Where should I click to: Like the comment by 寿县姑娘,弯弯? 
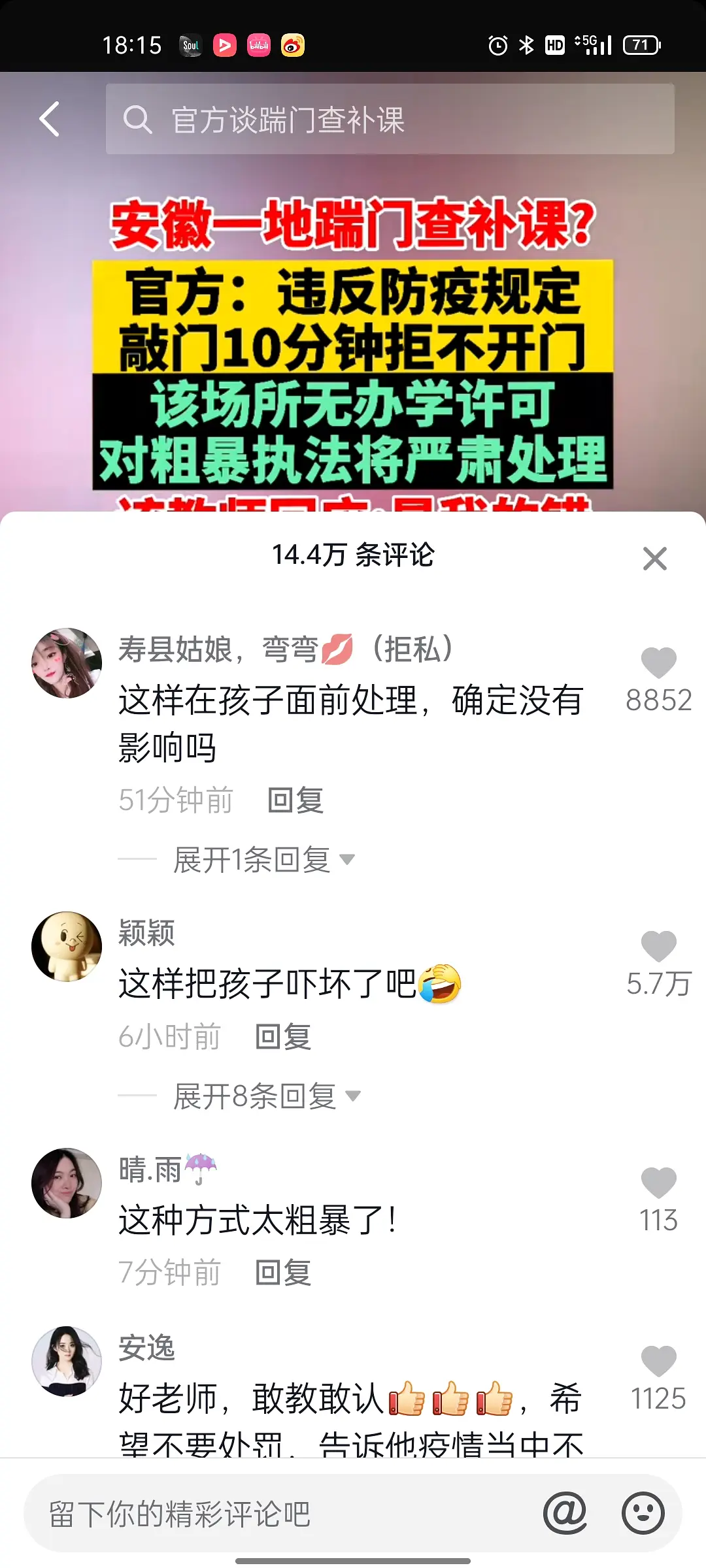point(658,664)
